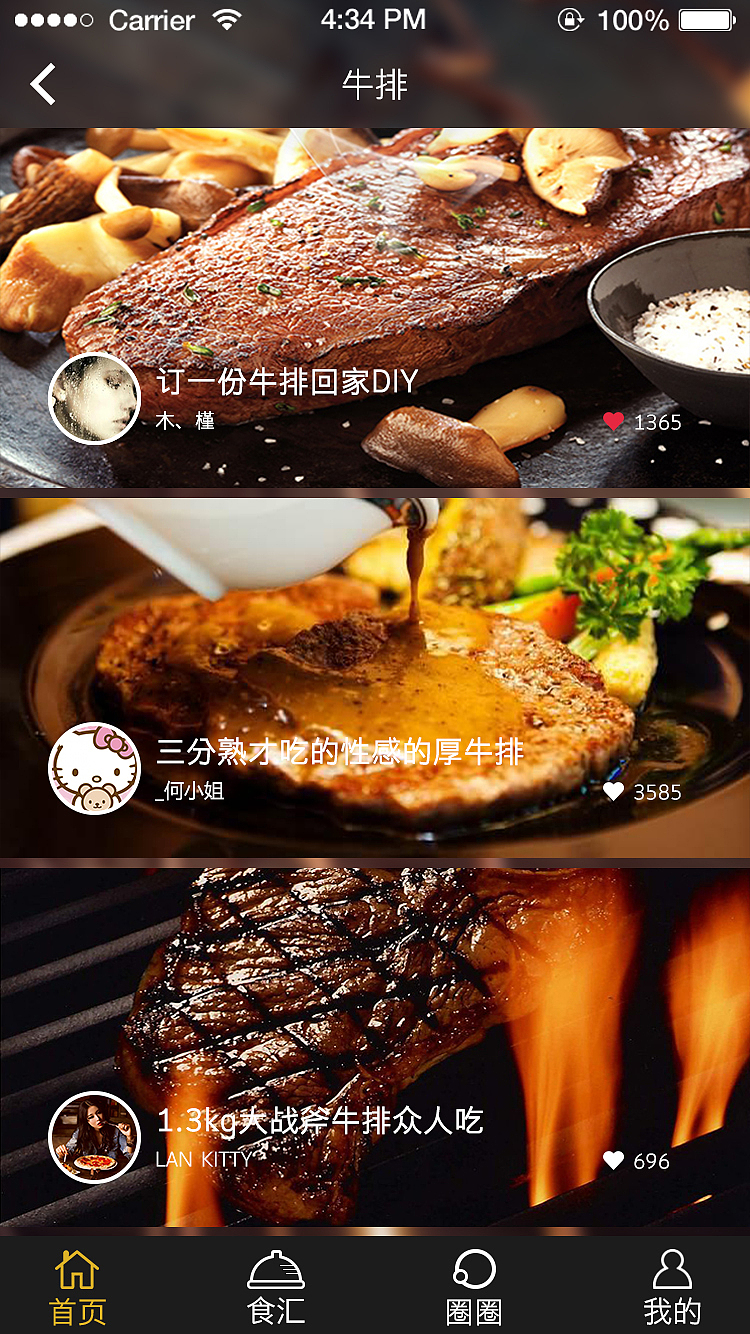750x1334 pixels.
Task: Tap the orientation lock icon near battery
Action: tap(570, 20)
